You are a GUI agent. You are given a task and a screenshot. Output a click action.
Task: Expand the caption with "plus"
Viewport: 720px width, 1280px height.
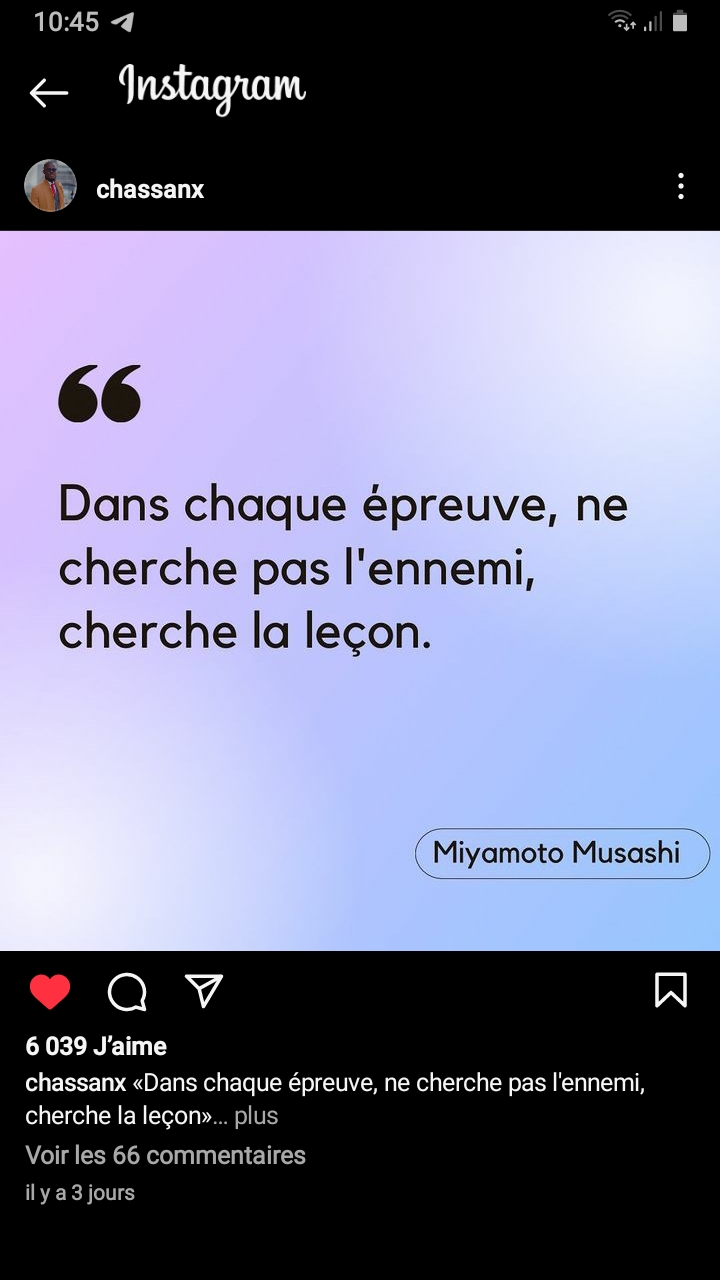point(256,1116)
